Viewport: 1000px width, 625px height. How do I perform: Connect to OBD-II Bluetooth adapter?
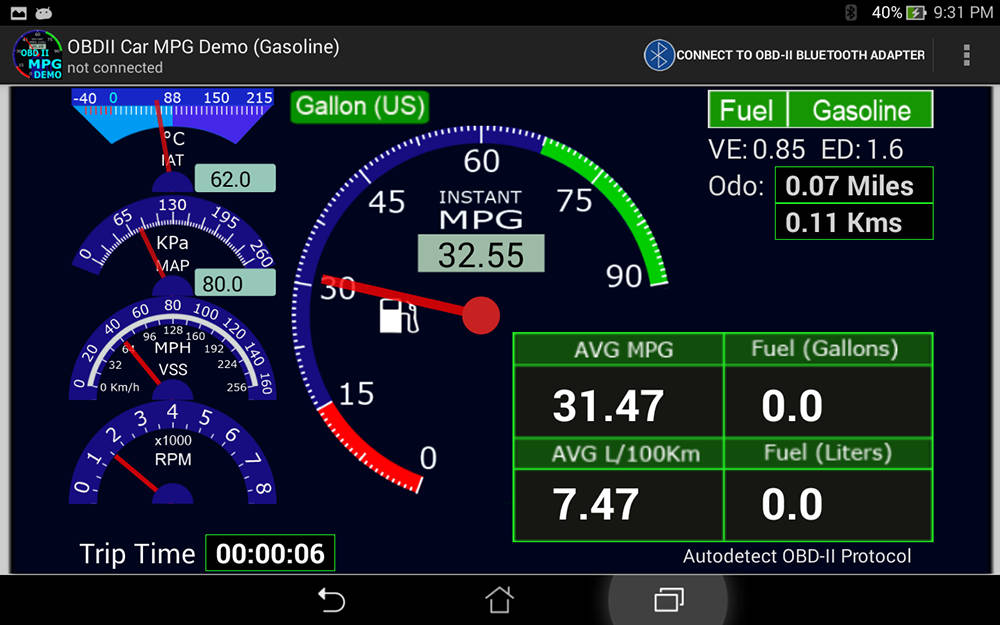point(785,55)
